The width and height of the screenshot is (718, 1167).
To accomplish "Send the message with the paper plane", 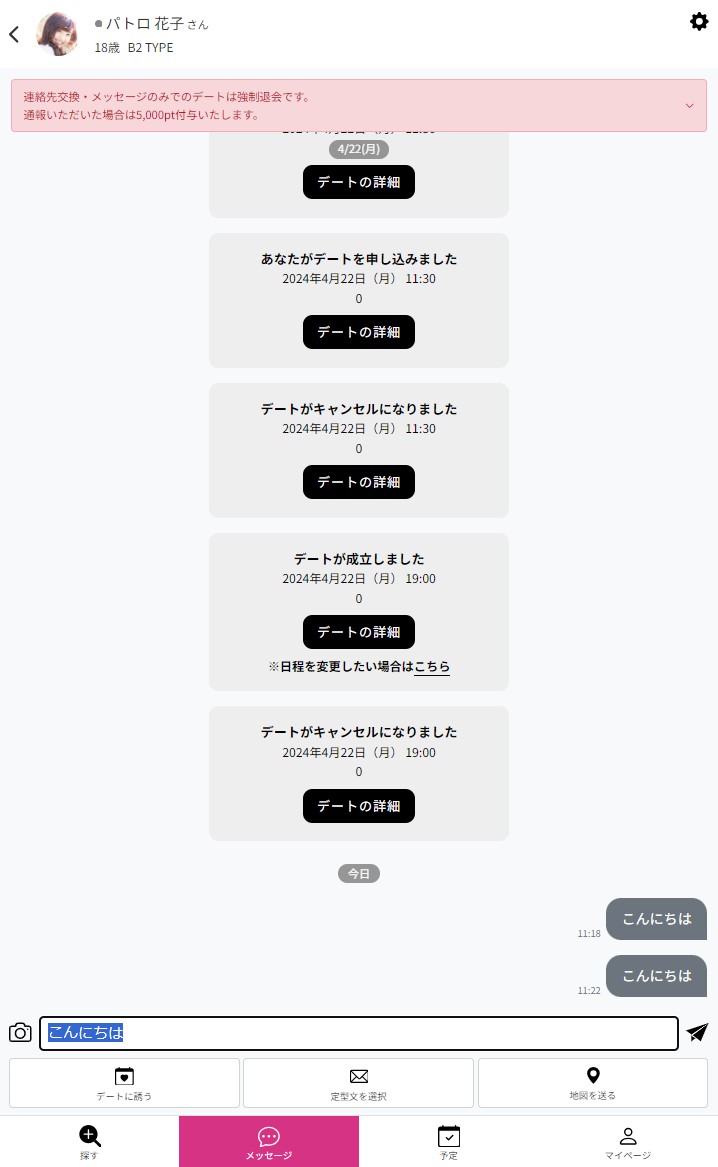I will 697,1032.
